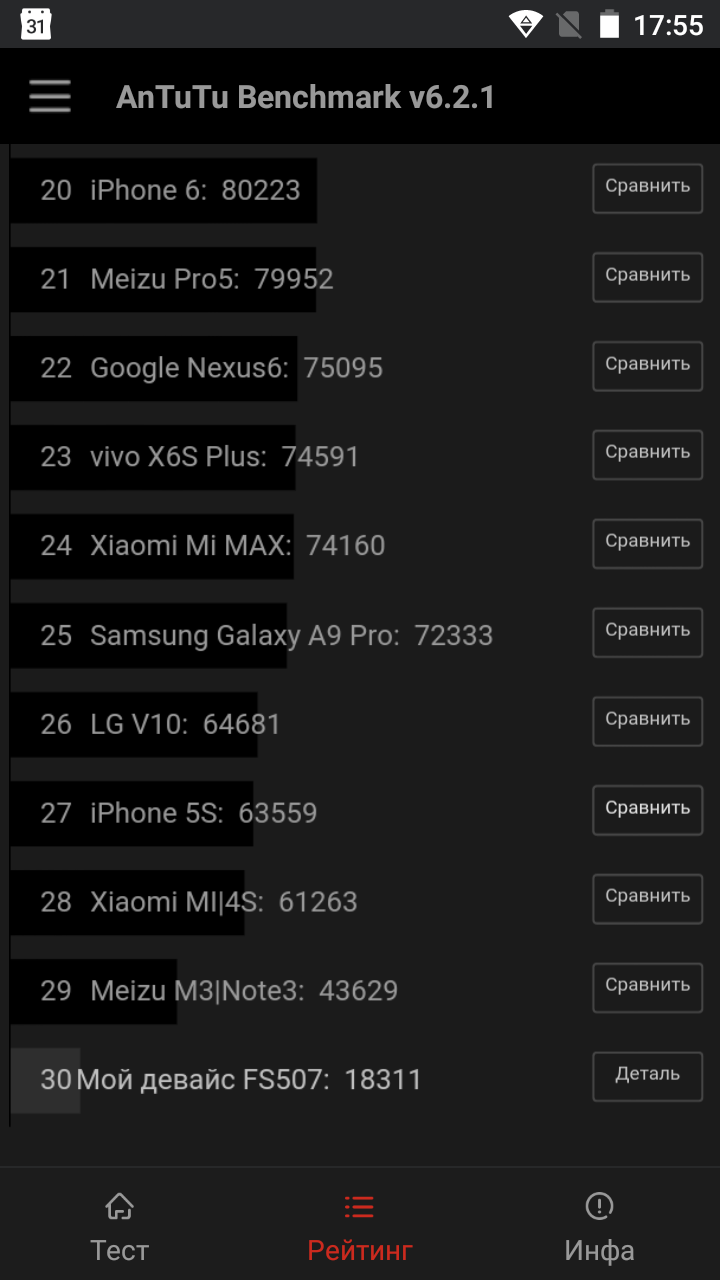
Task: Compare with LG V10
Action: [x=647, y=721]
